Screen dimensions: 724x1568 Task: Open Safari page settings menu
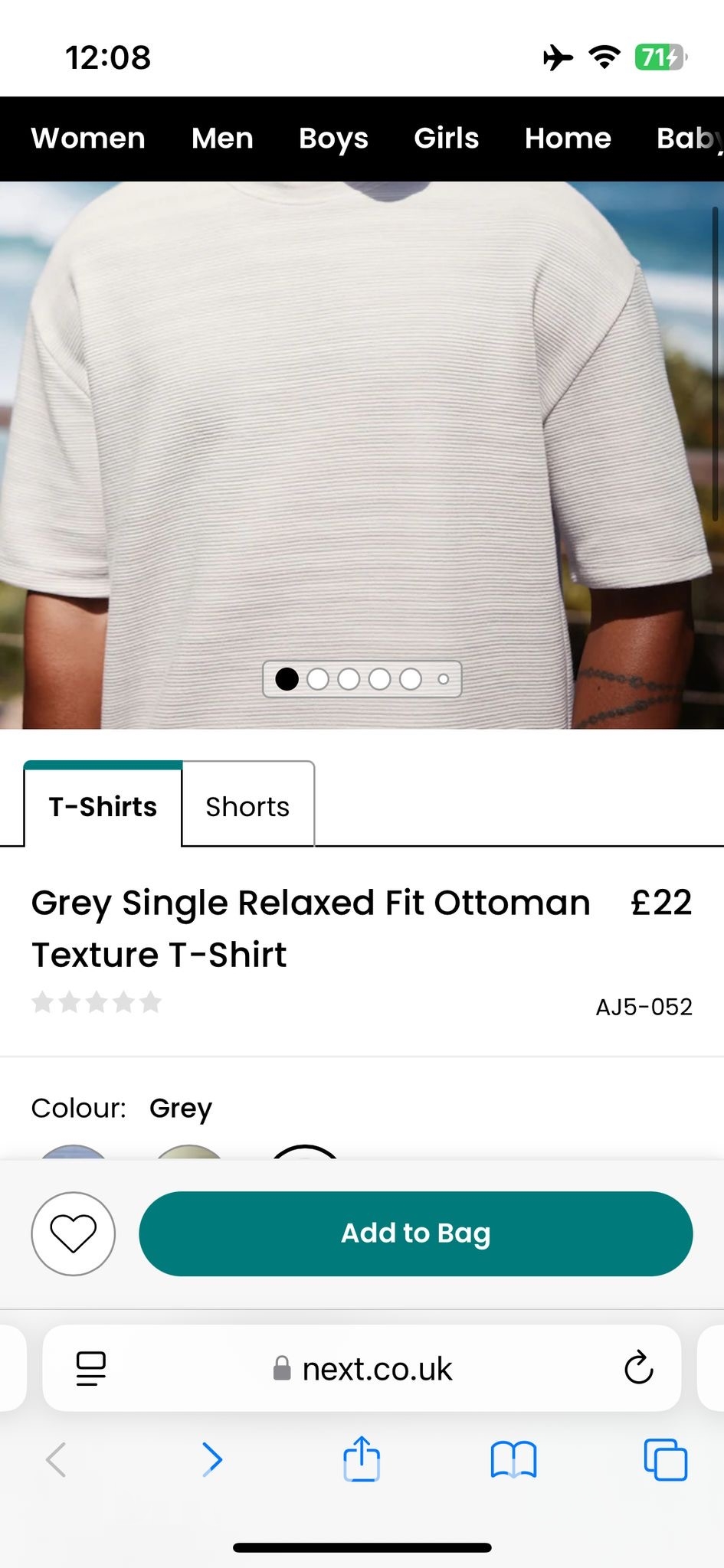[91, 1368]
